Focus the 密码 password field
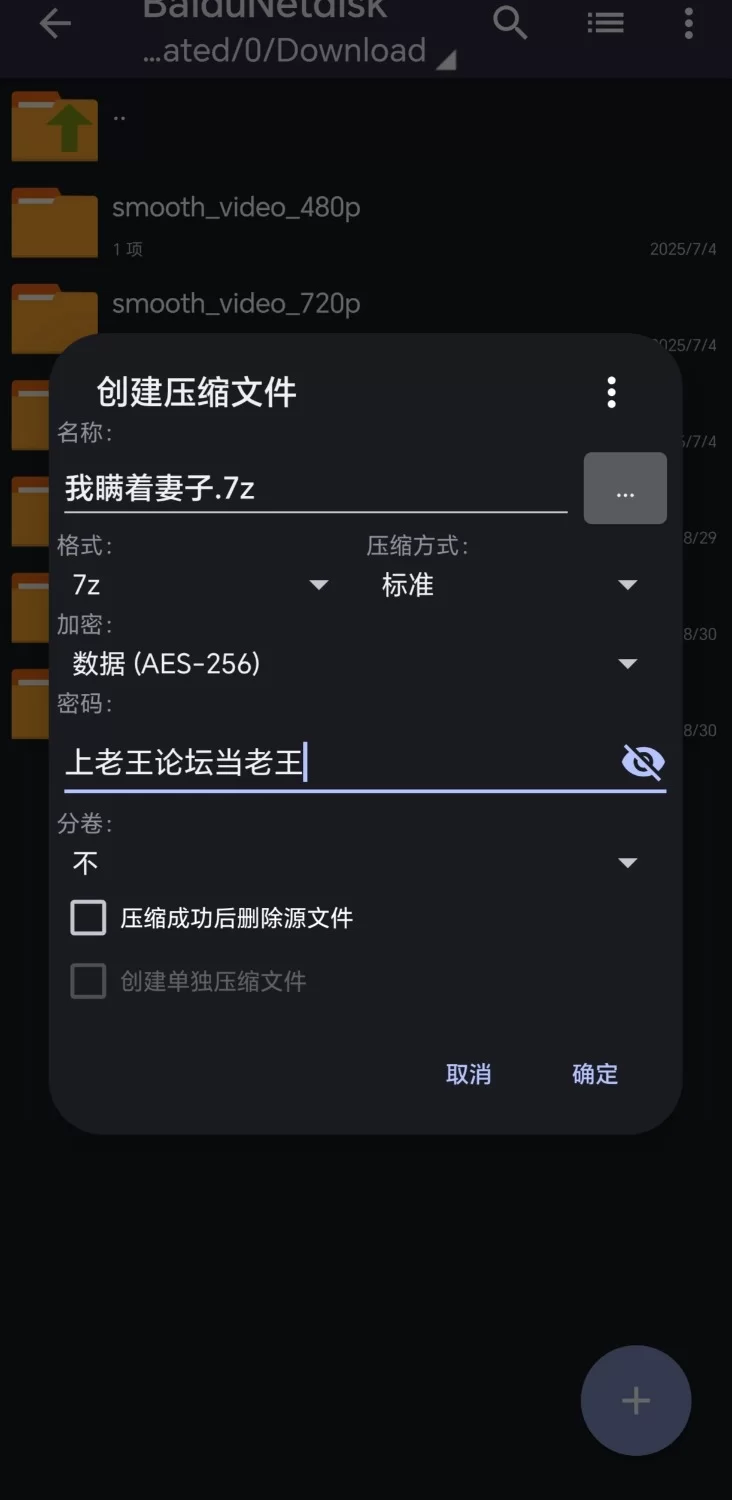 335,763
